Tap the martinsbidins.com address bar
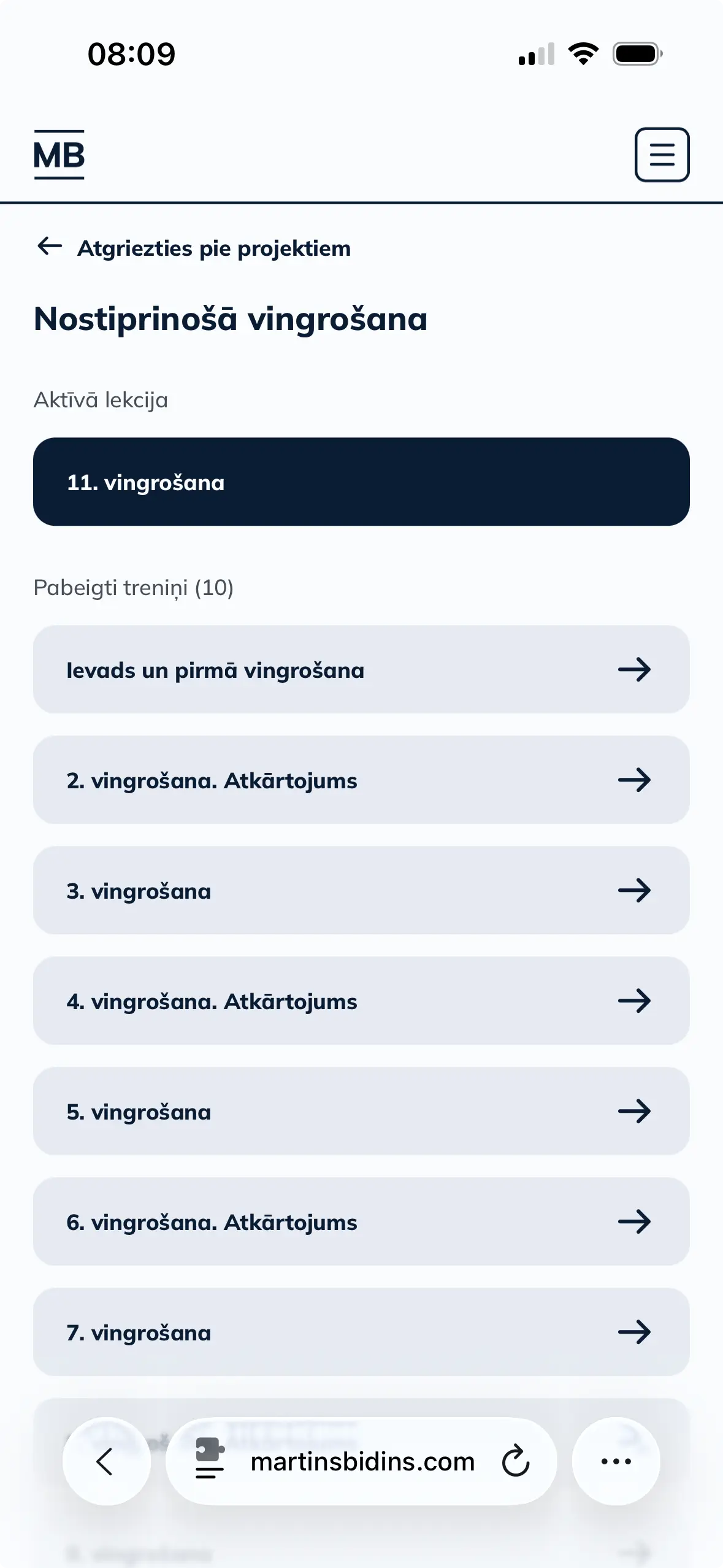Image resolution: width=723 pixels, height=1568 pixels. coord(362,1461)
